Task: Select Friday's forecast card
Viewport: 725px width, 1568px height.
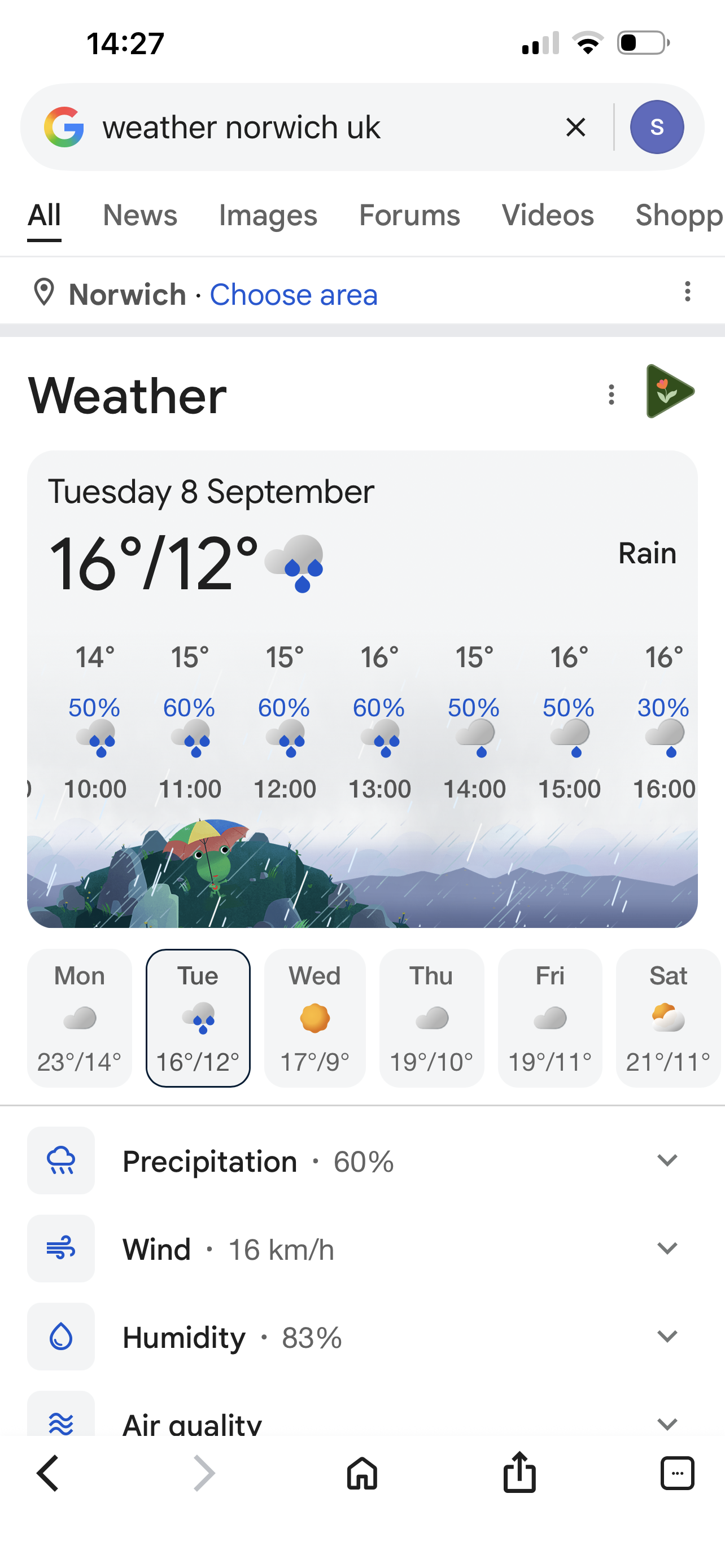Action: click(550, 1017)
